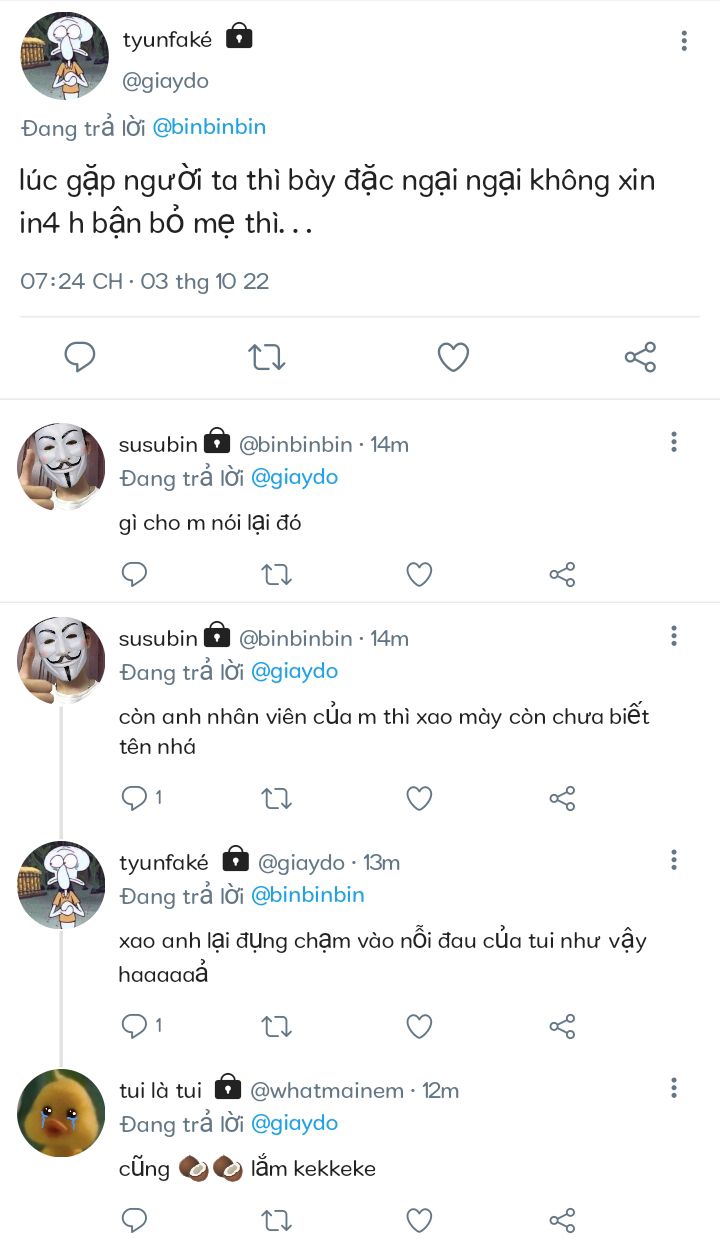Like susubin's reply "gì cho m nói lại đó"

[419, 574]
